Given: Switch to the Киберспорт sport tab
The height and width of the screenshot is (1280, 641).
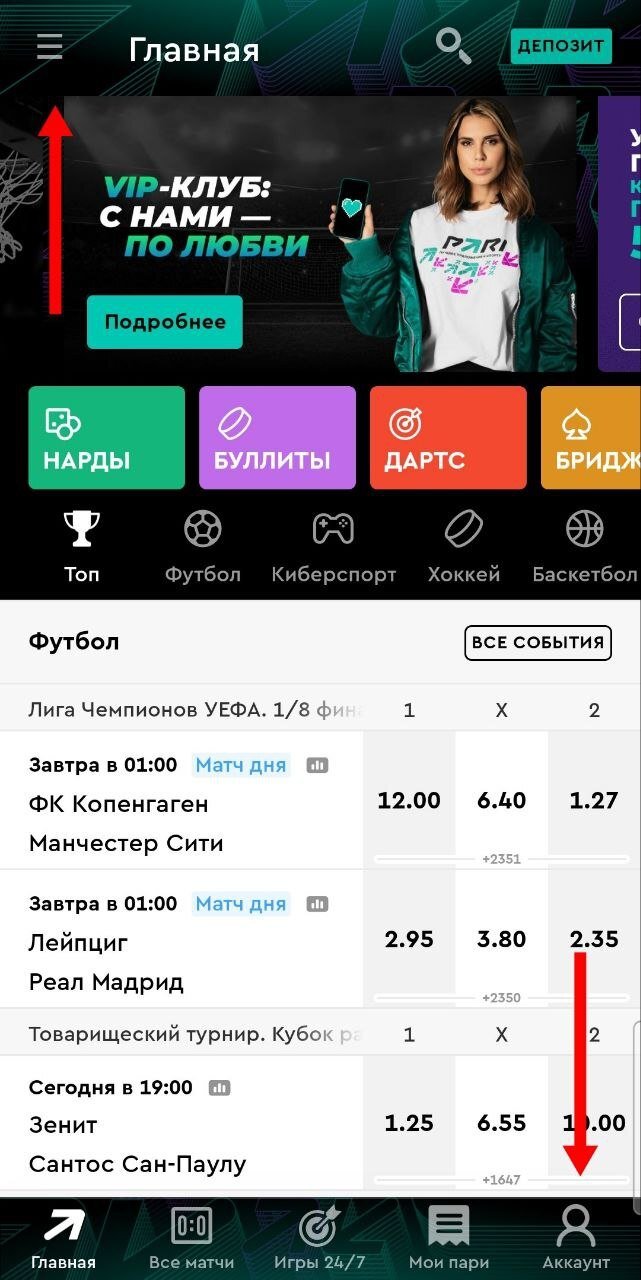Looking at the screenshot, I should (334, 547).
